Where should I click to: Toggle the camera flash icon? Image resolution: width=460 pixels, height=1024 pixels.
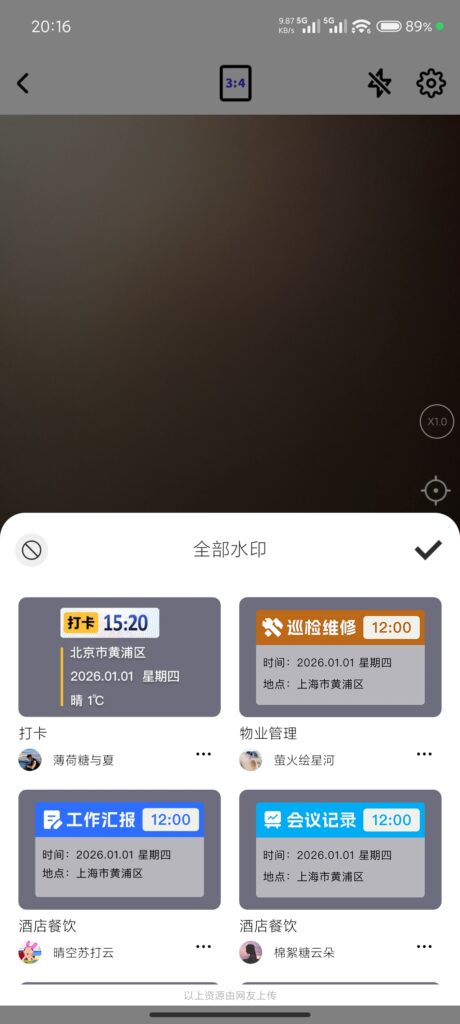tap(380, 83)
